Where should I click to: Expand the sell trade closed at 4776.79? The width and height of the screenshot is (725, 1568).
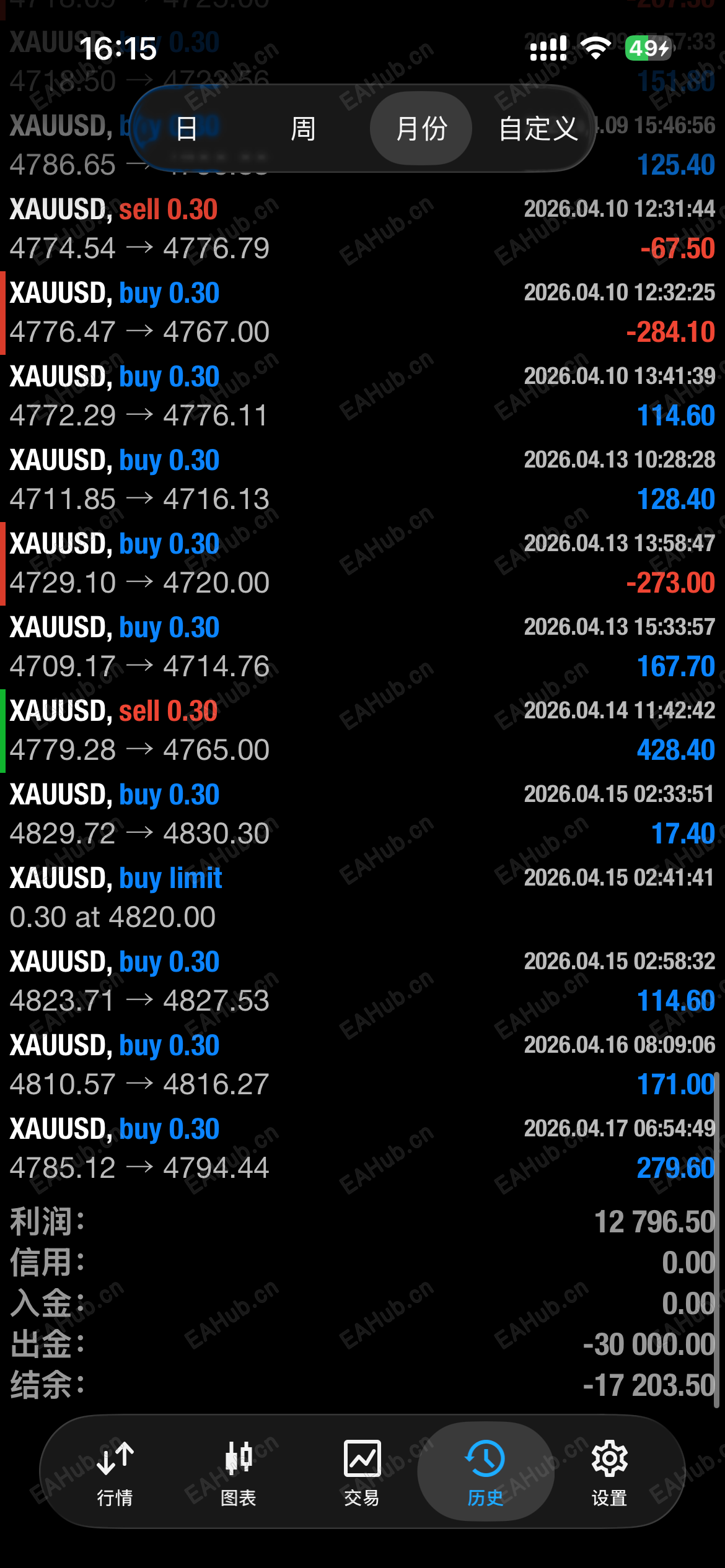coord(362,229)
